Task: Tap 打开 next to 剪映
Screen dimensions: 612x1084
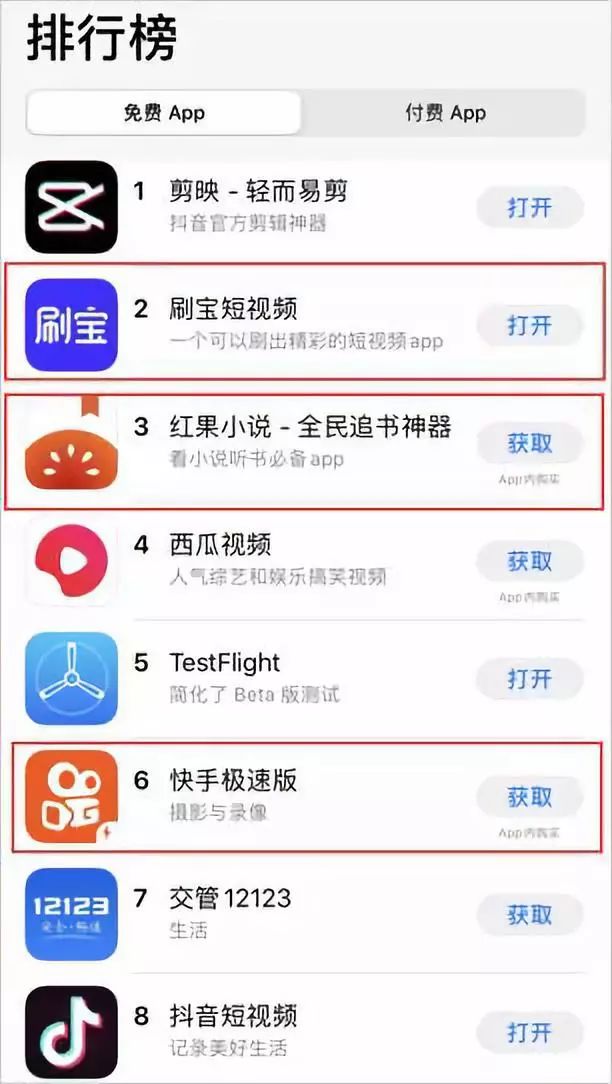Action: (529, 208)
